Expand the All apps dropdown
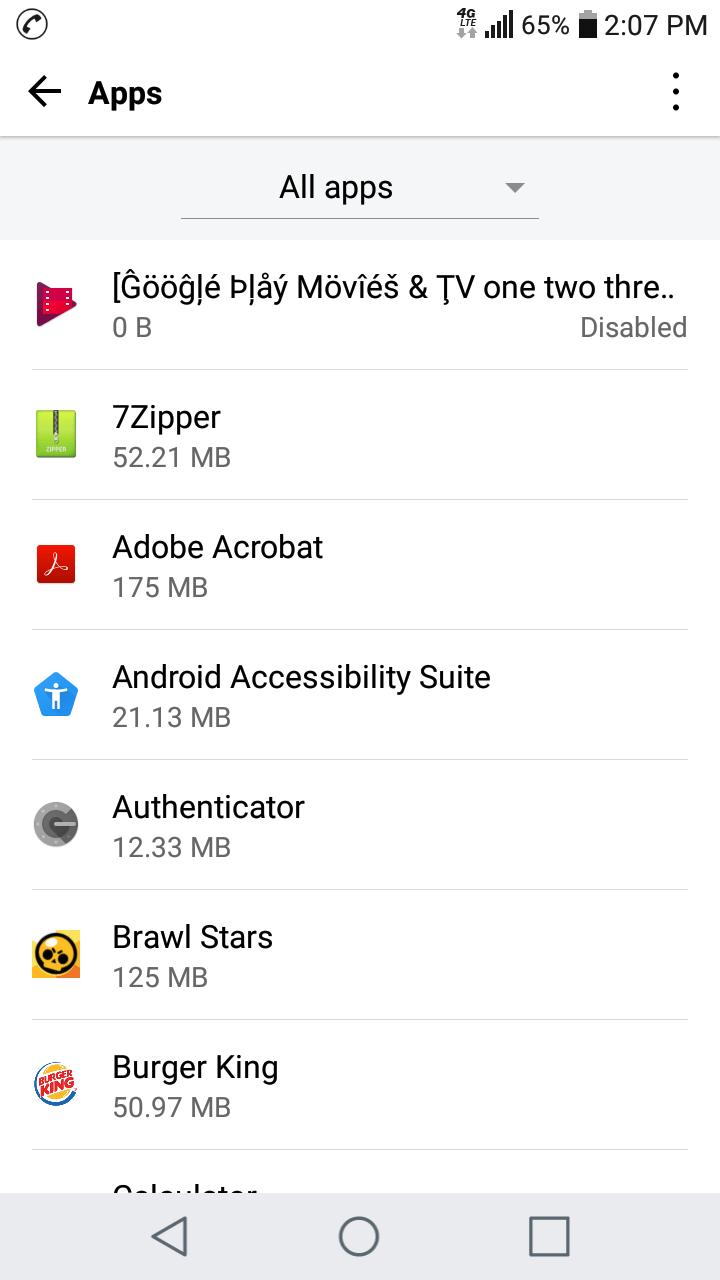Viewport: 720px width, 1280px height. tap(360, 188)
